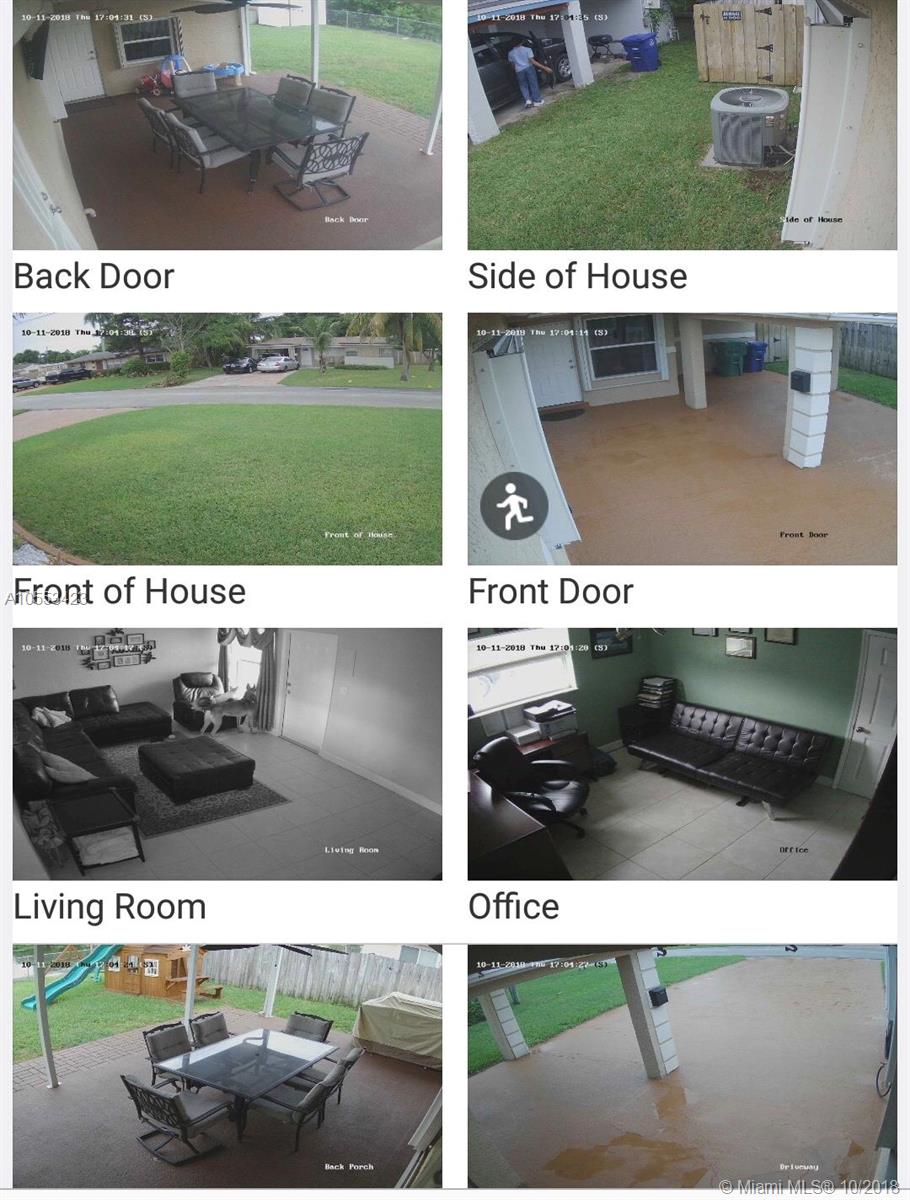Select the Driveway camera feed
The height and width of the screenshot is (1200, 910).
click(682, 1066)
